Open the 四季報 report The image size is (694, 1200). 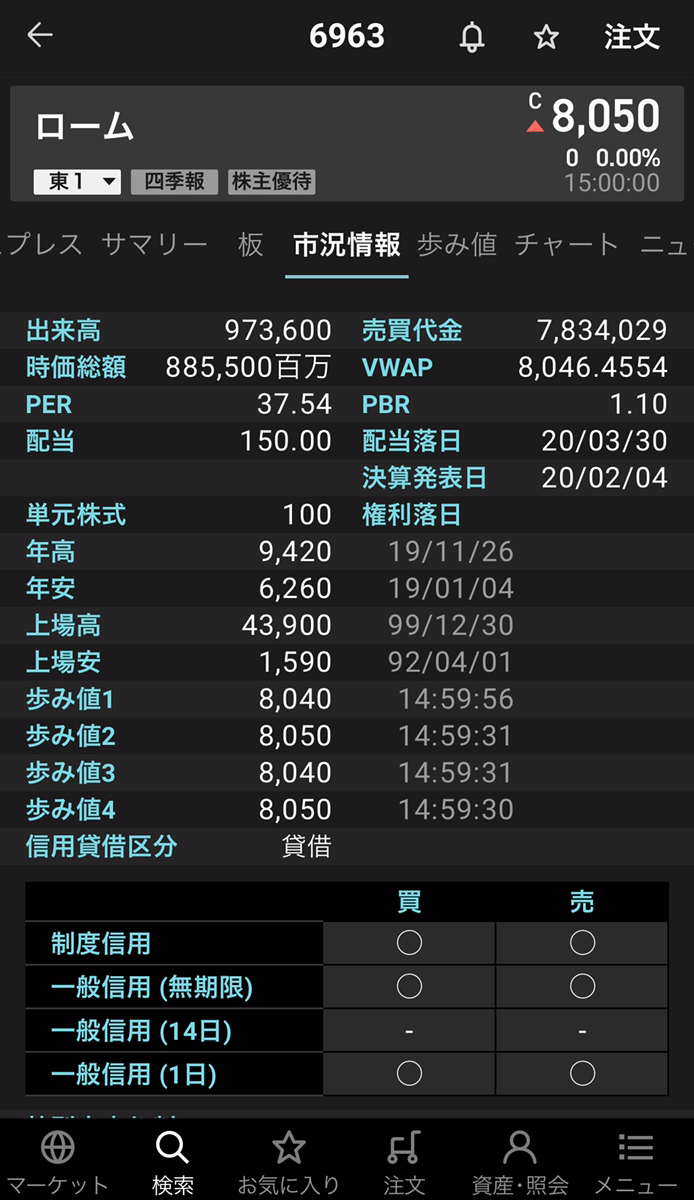[x=174, y=181]
